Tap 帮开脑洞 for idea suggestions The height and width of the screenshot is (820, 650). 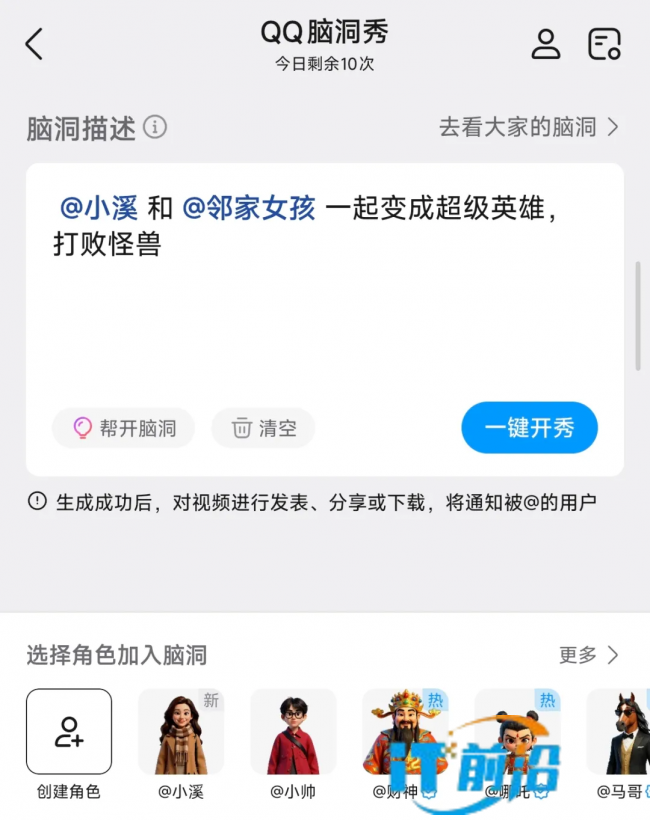(x=123, y=428)
